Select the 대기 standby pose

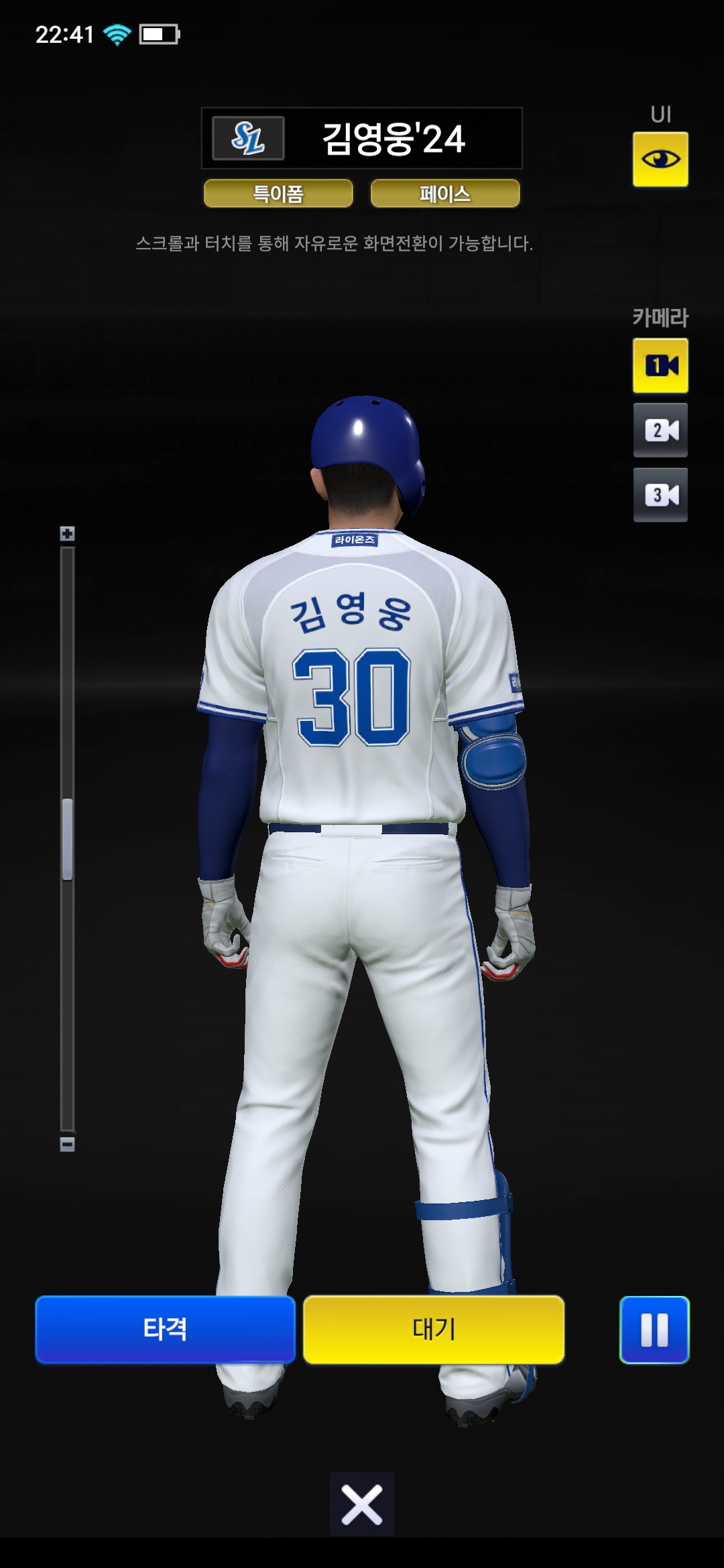[x=434, y=1329]
